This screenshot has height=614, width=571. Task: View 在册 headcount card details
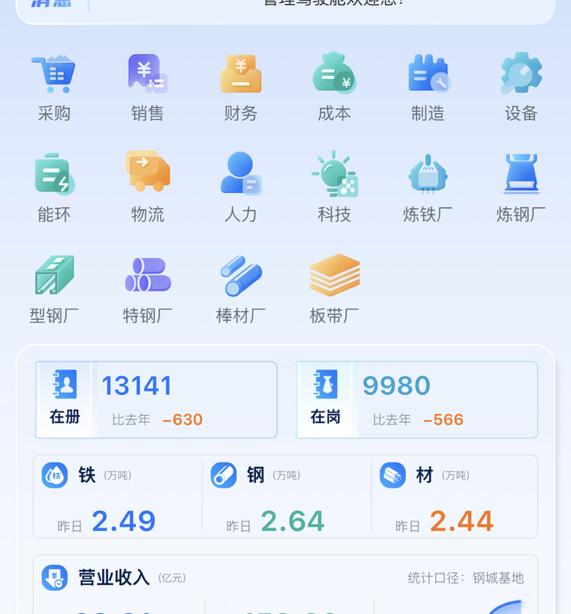coord(156,399)
